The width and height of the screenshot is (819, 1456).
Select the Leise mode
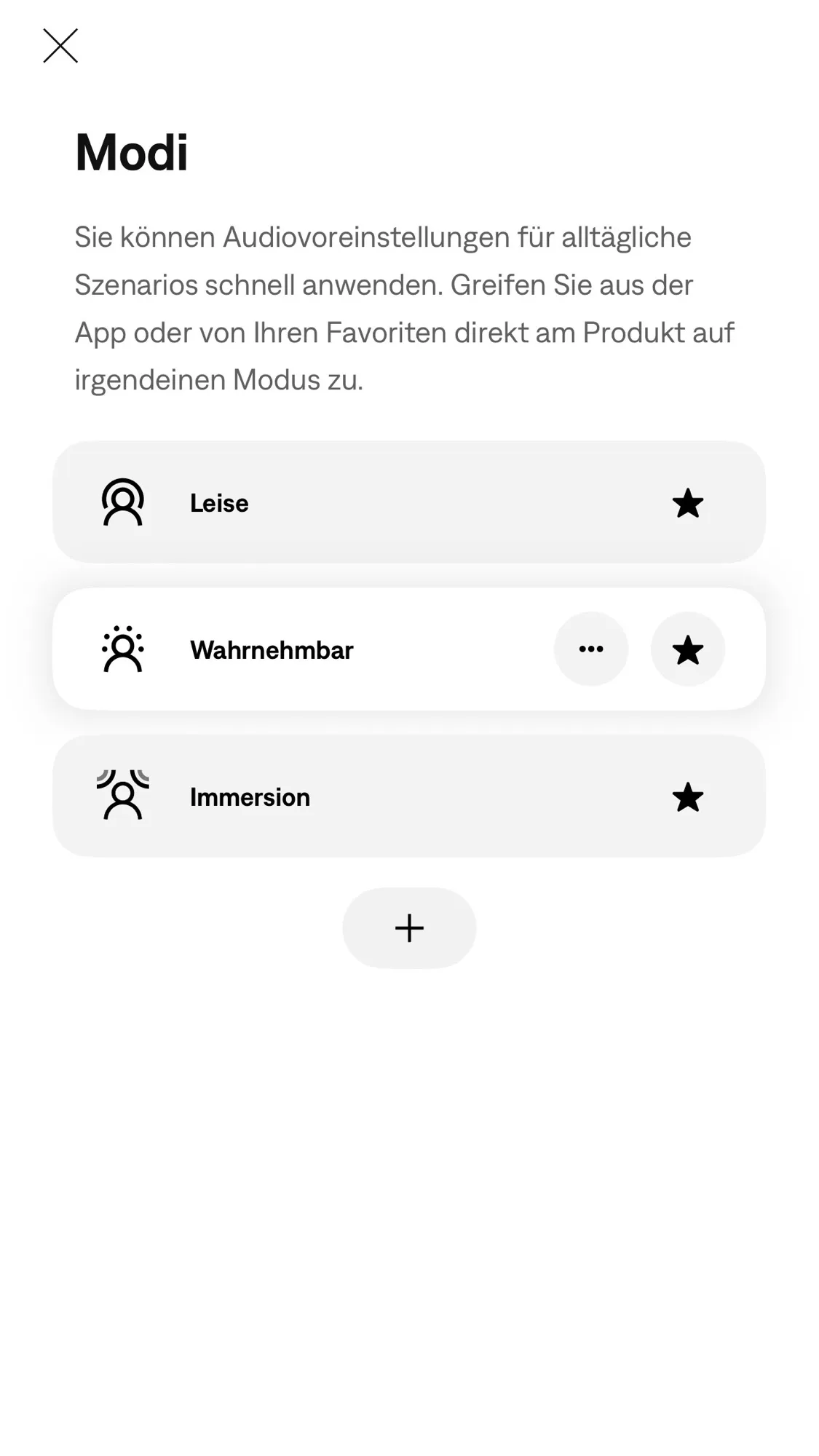click(x=328, y=502)
